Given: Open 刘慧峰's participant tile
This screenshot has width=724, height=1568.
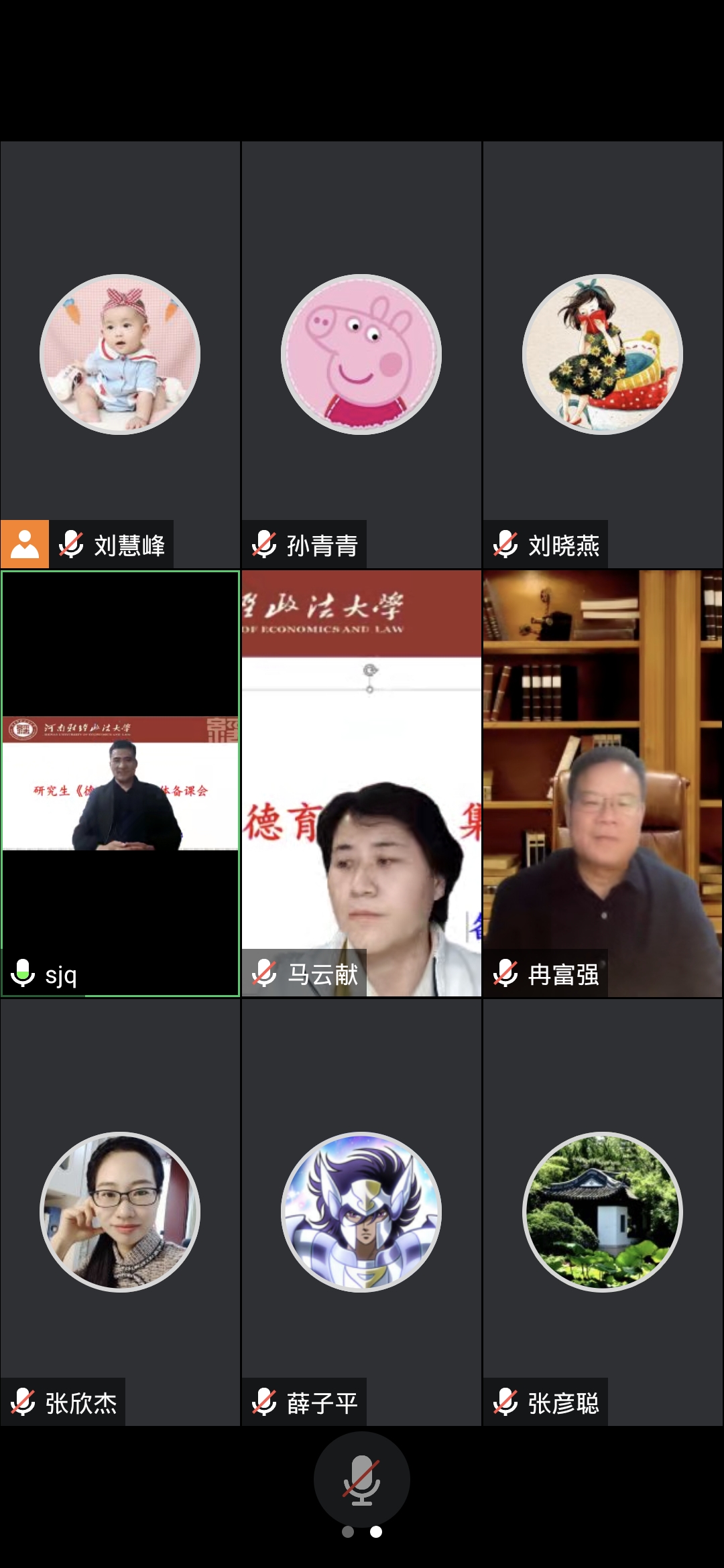Looking at the screenshot, I should [x=120, y=354].
